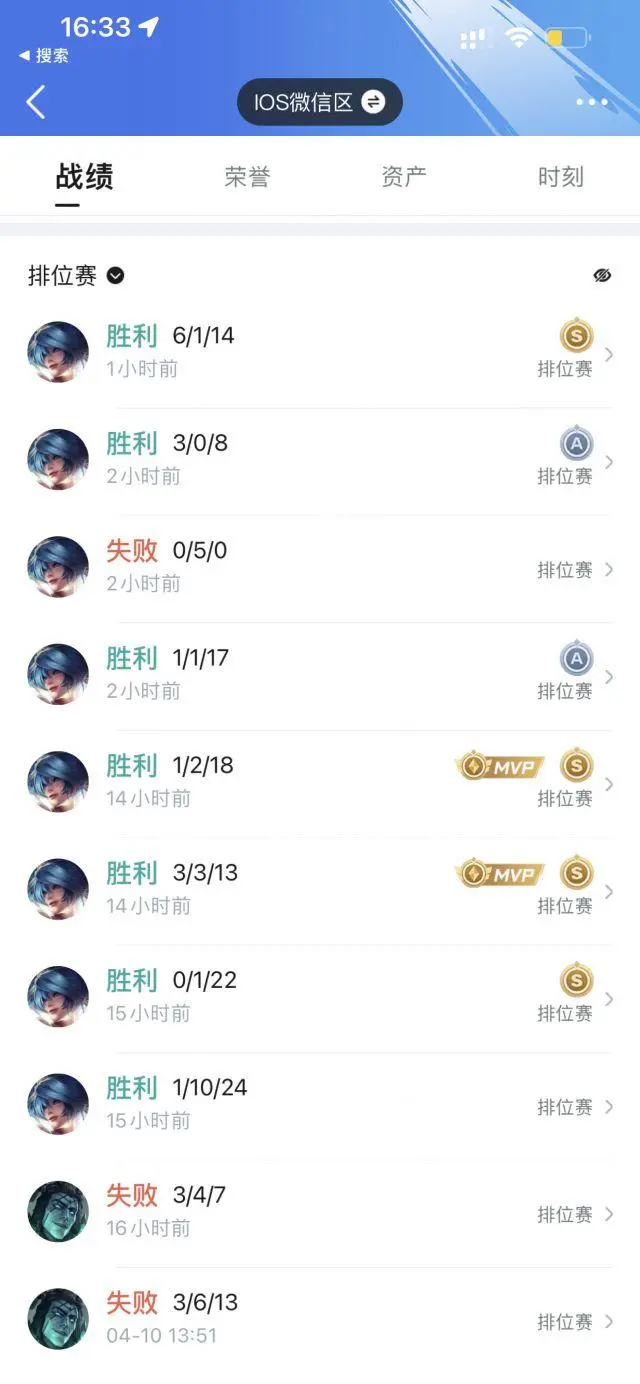Switch to the 荣誉 tab

247,177
